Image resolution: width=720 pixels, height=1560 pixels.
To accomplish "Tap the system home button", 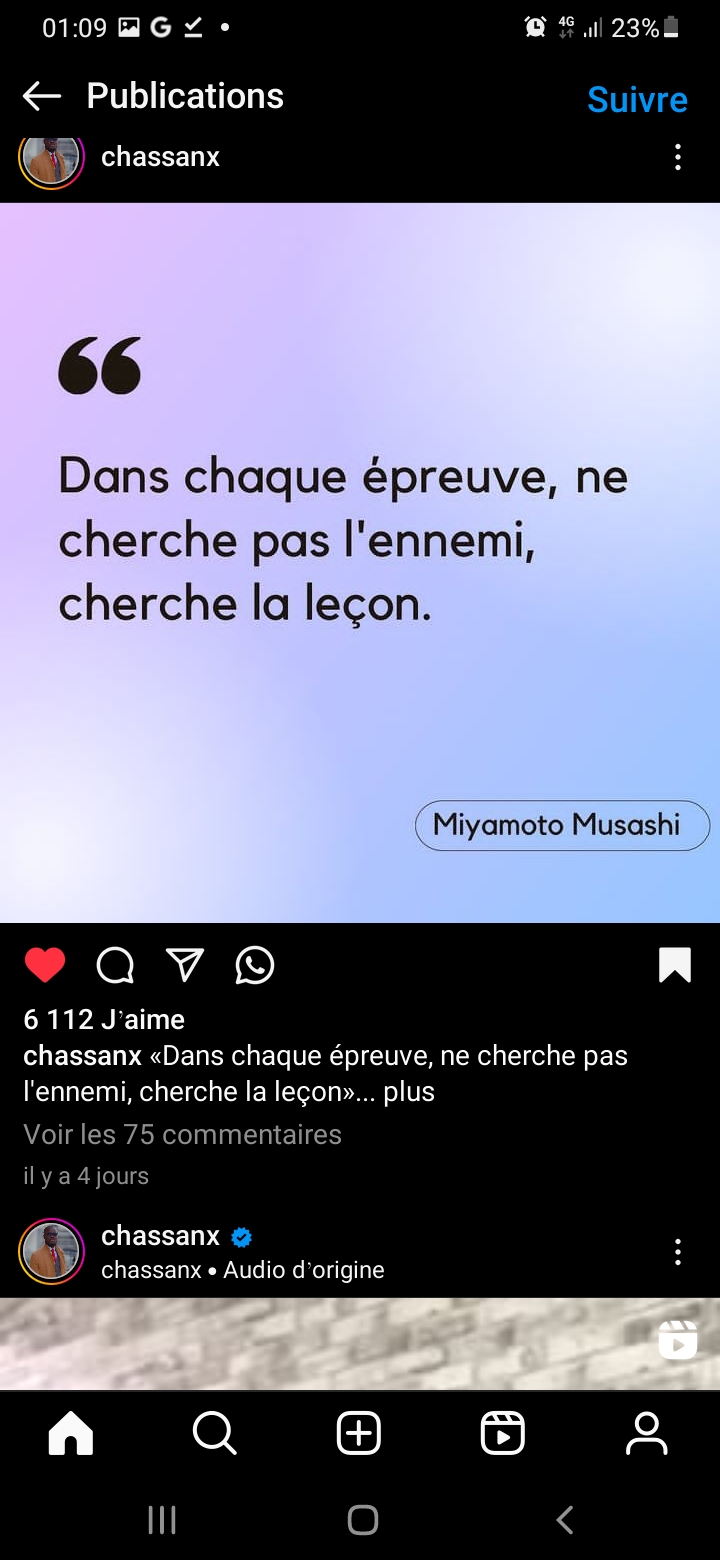I will (362, 1520).
